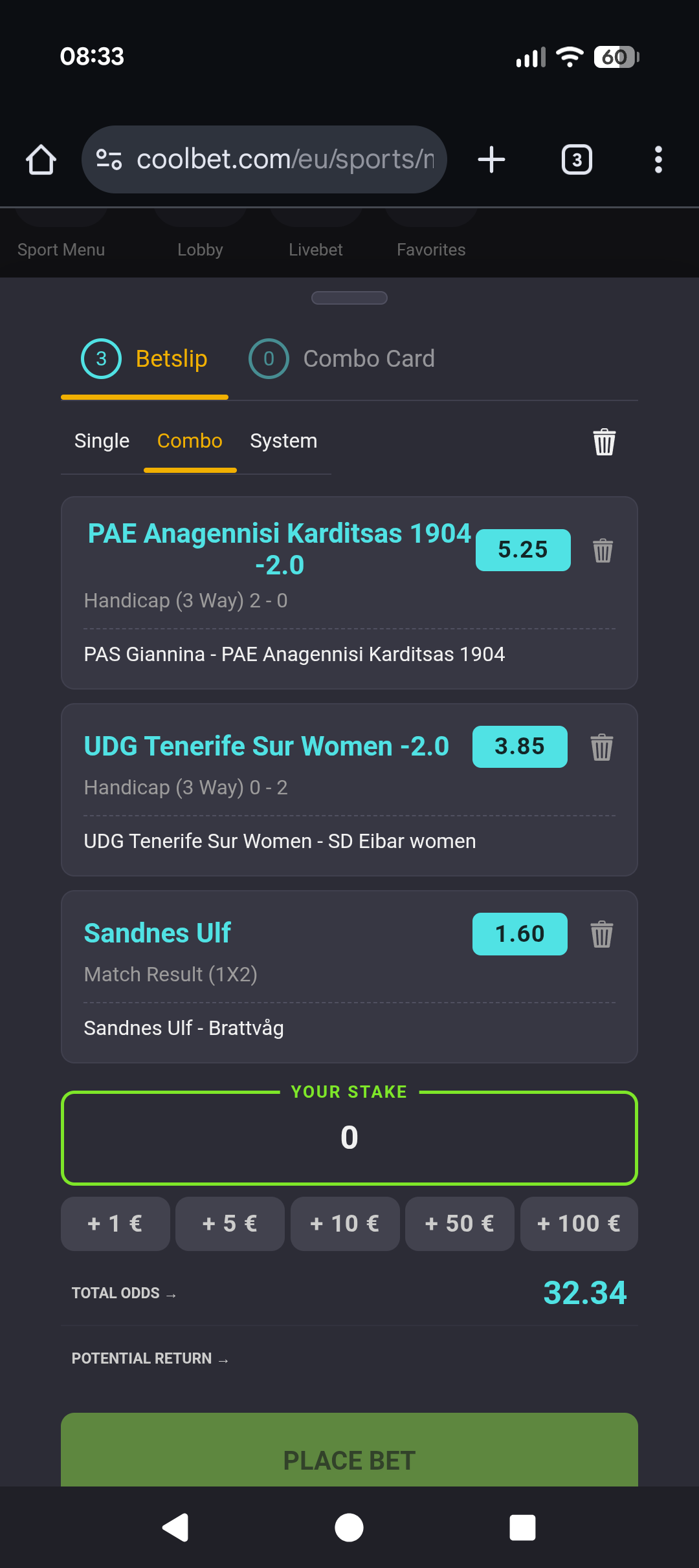The image size is (699, 1568).
Task: Focus the Your Stake input field
Action: [x=349, y=1138]
